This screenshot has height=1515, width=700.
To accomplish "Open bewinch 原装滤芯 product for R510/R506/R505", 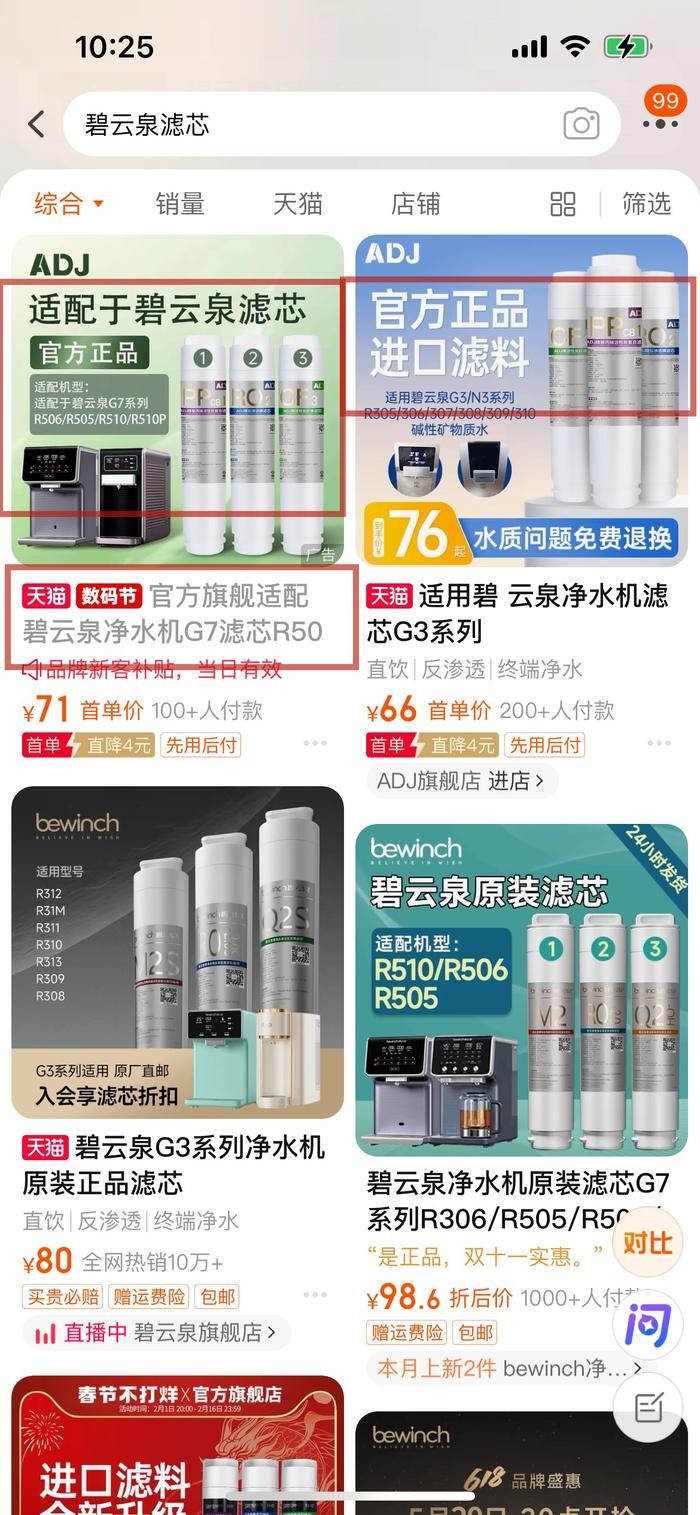I will pyautogui.click(x=521, y=990).
